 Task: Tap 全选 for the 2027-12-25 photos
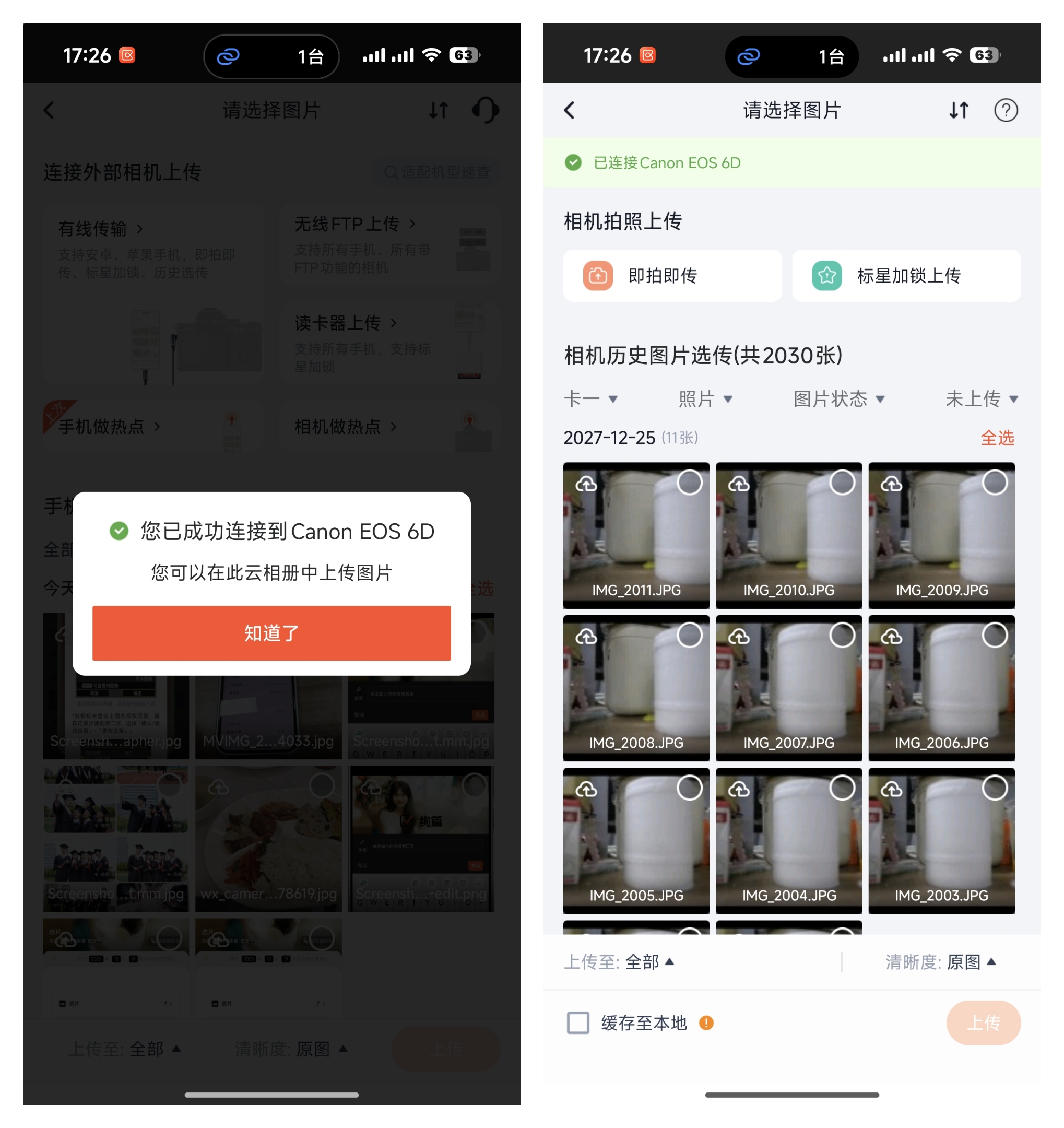997,438
